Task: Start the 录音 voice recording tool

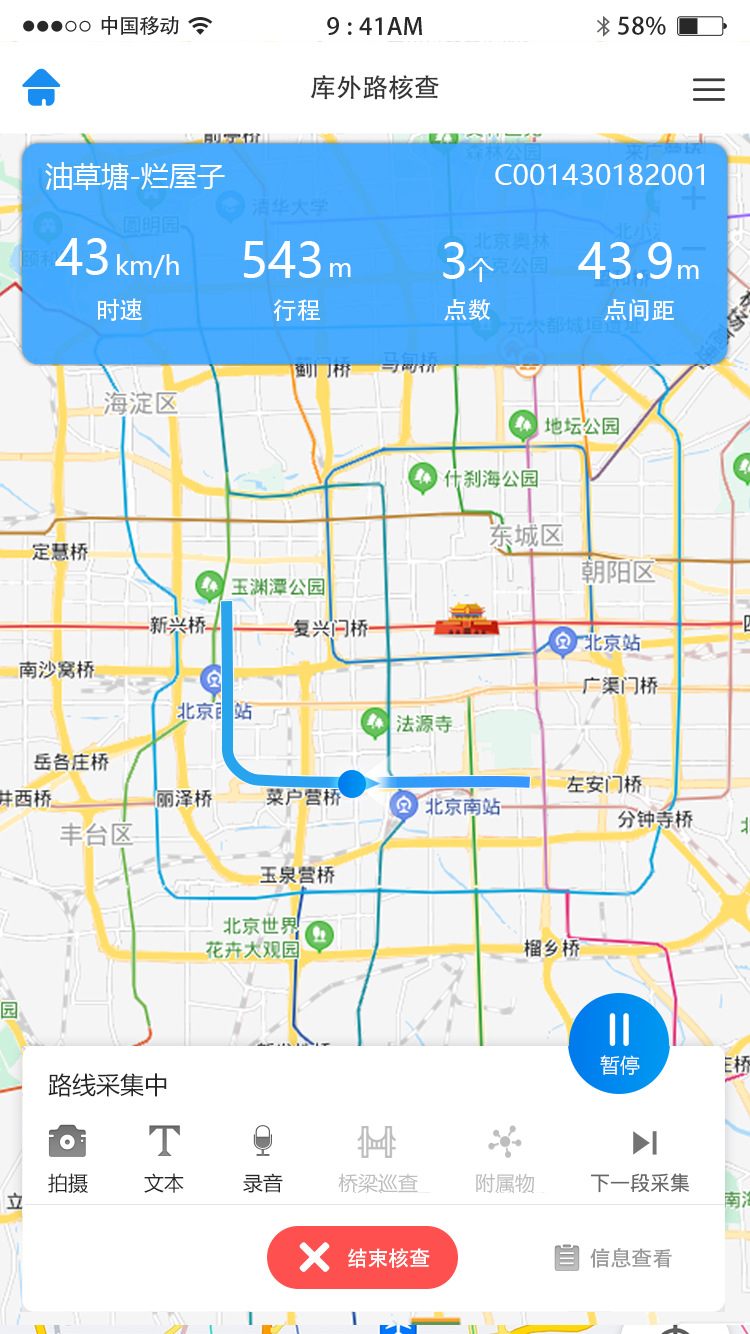Action: point(262,1157)
